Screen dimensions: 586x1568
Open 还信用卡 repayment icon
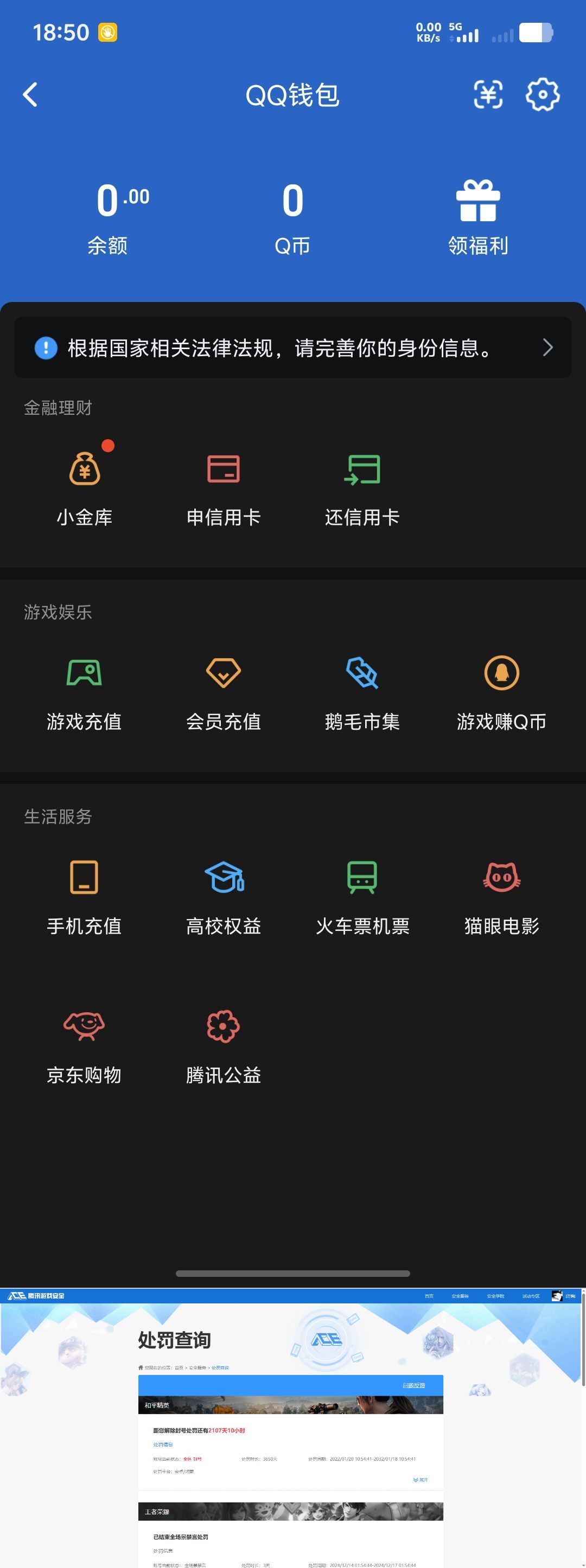(x=361, y=472)
